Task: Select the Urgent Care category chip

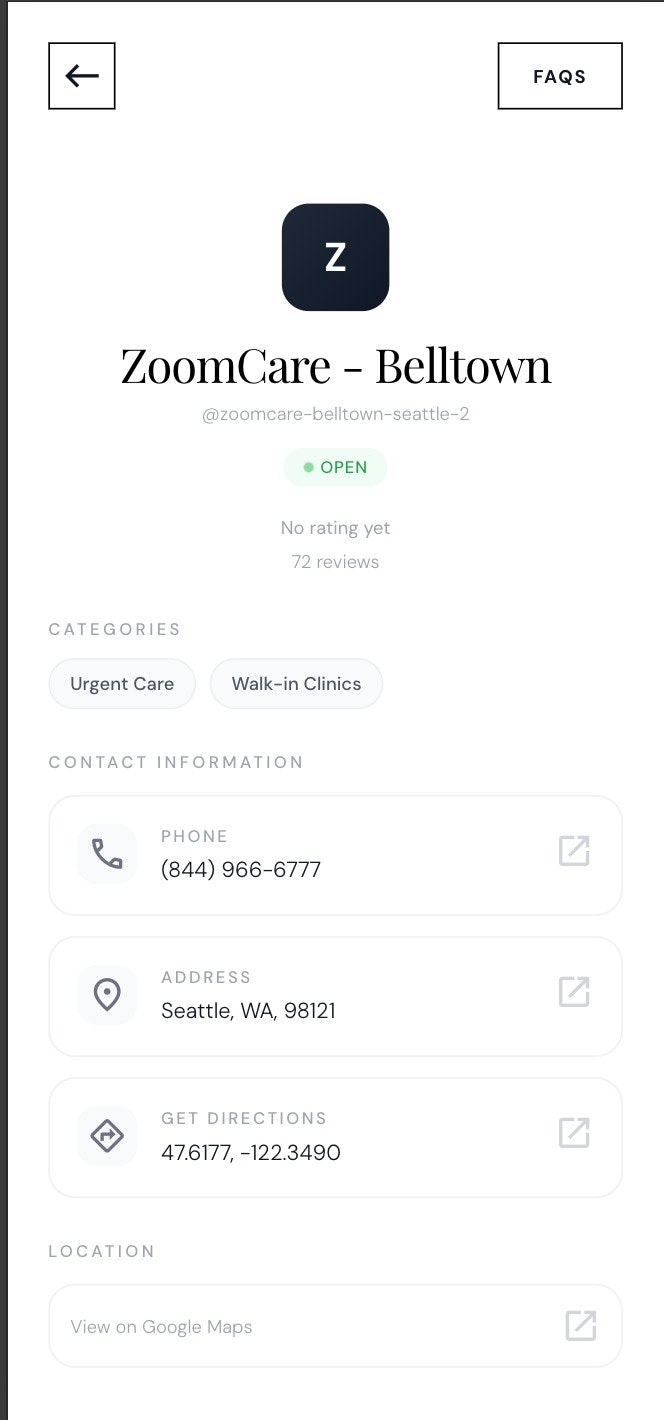Action: coord(122,684)
